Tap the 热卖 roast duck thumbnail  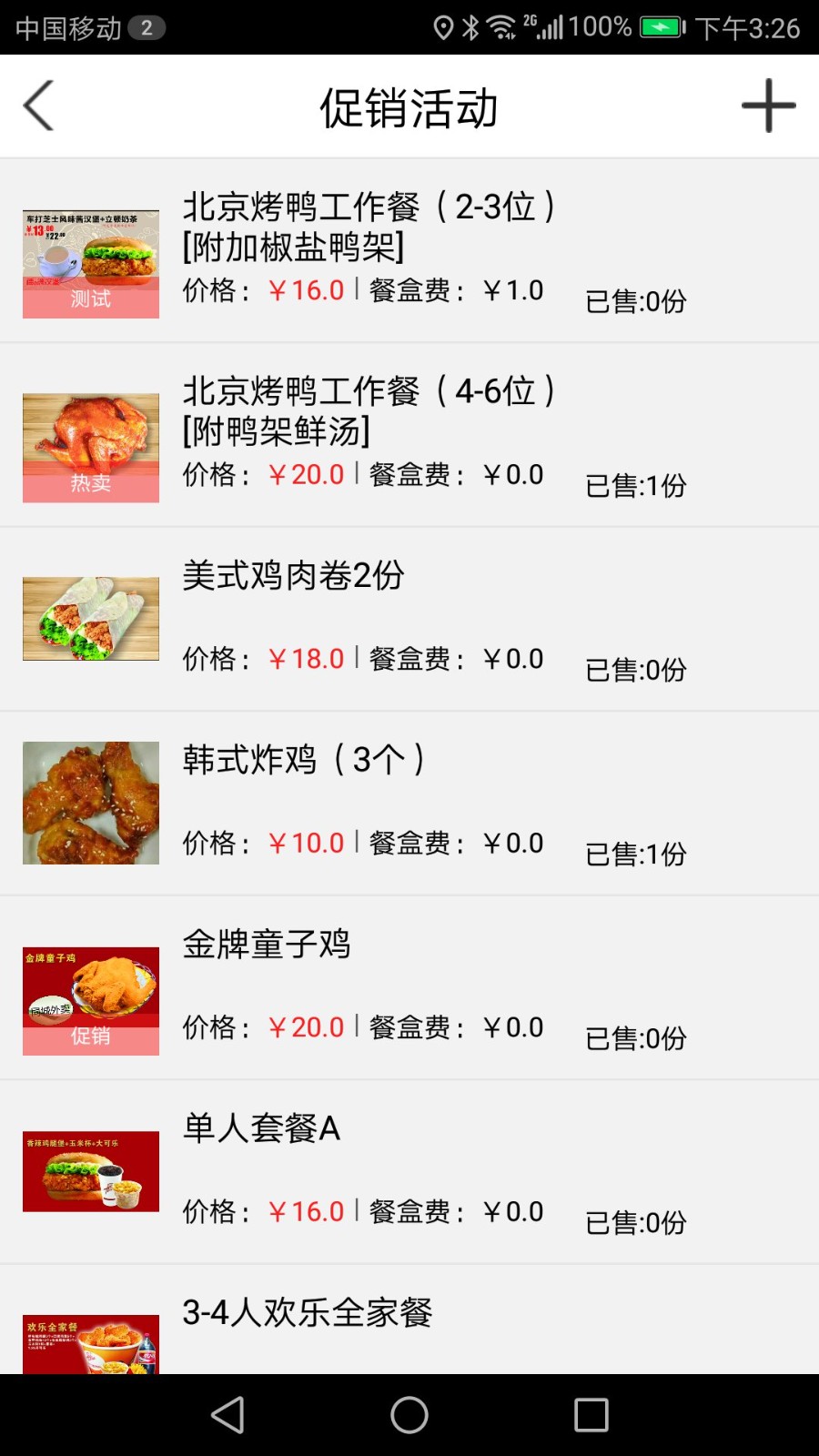coord(90,446)
